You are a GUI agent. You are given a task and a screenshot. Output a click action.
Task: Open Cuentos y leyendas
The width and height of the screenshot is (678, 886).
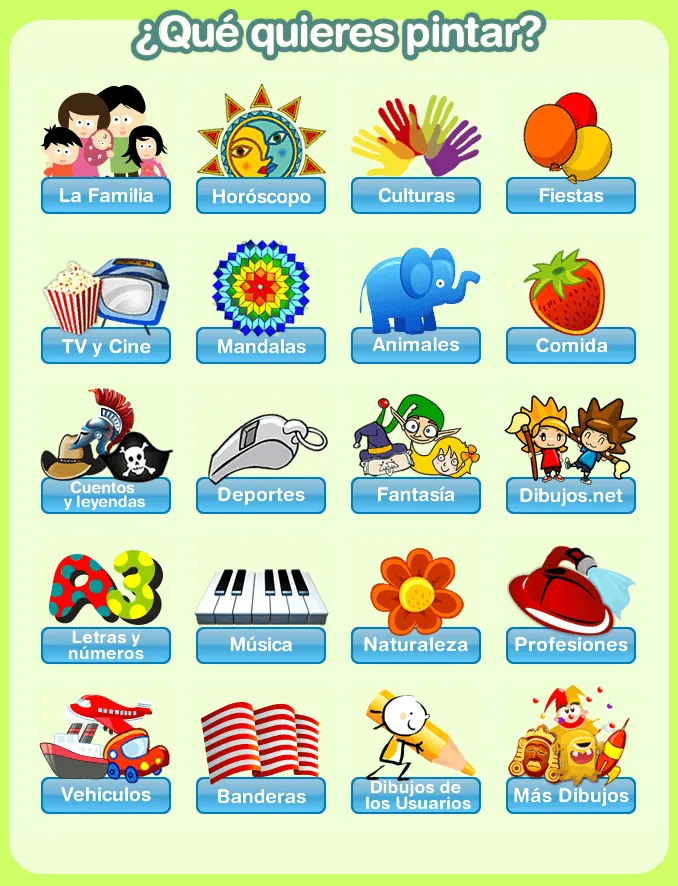point(106,495)
